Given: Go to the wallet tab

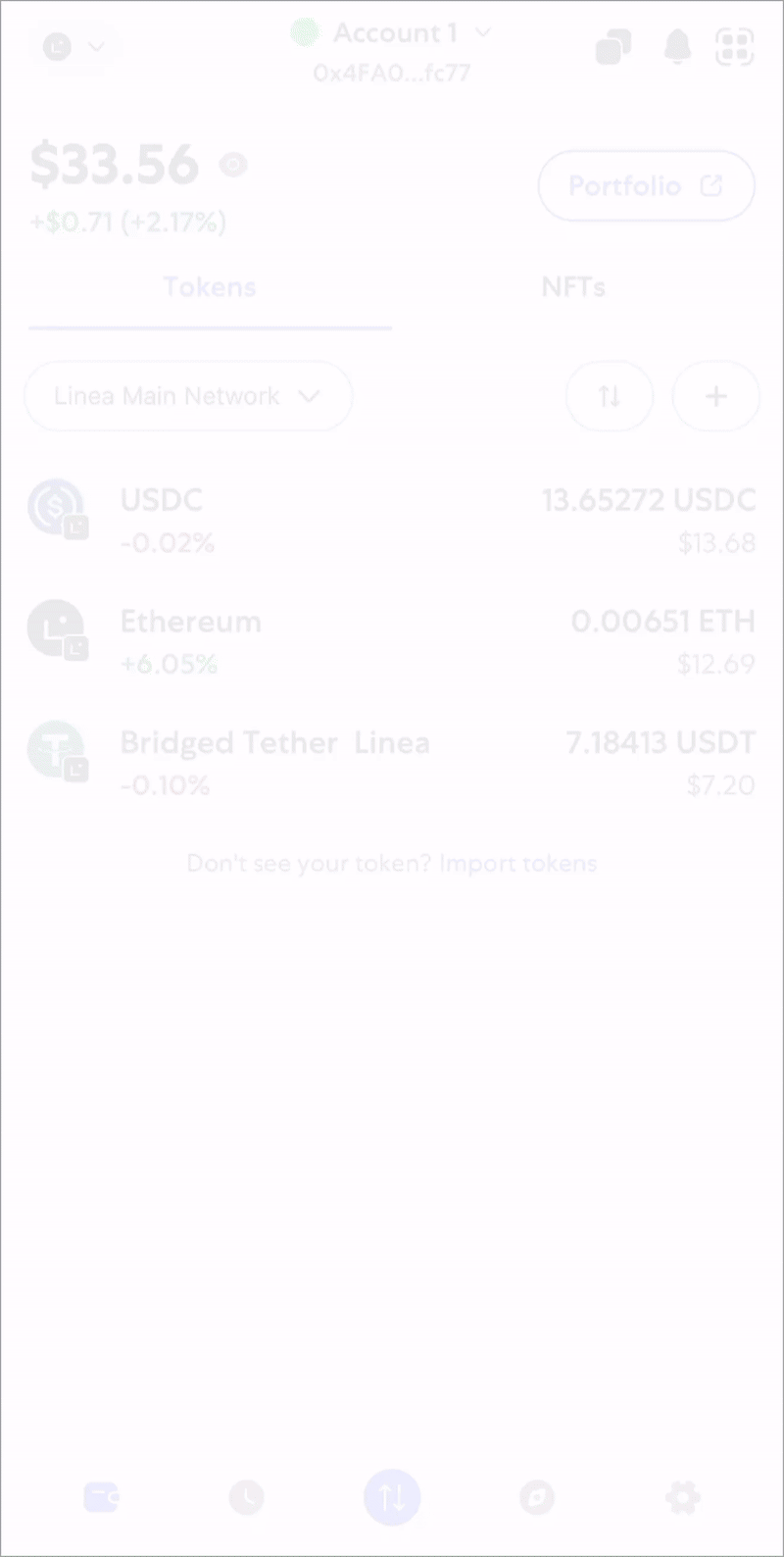Looking at the screenshot, I should [x=101, y=1497].
